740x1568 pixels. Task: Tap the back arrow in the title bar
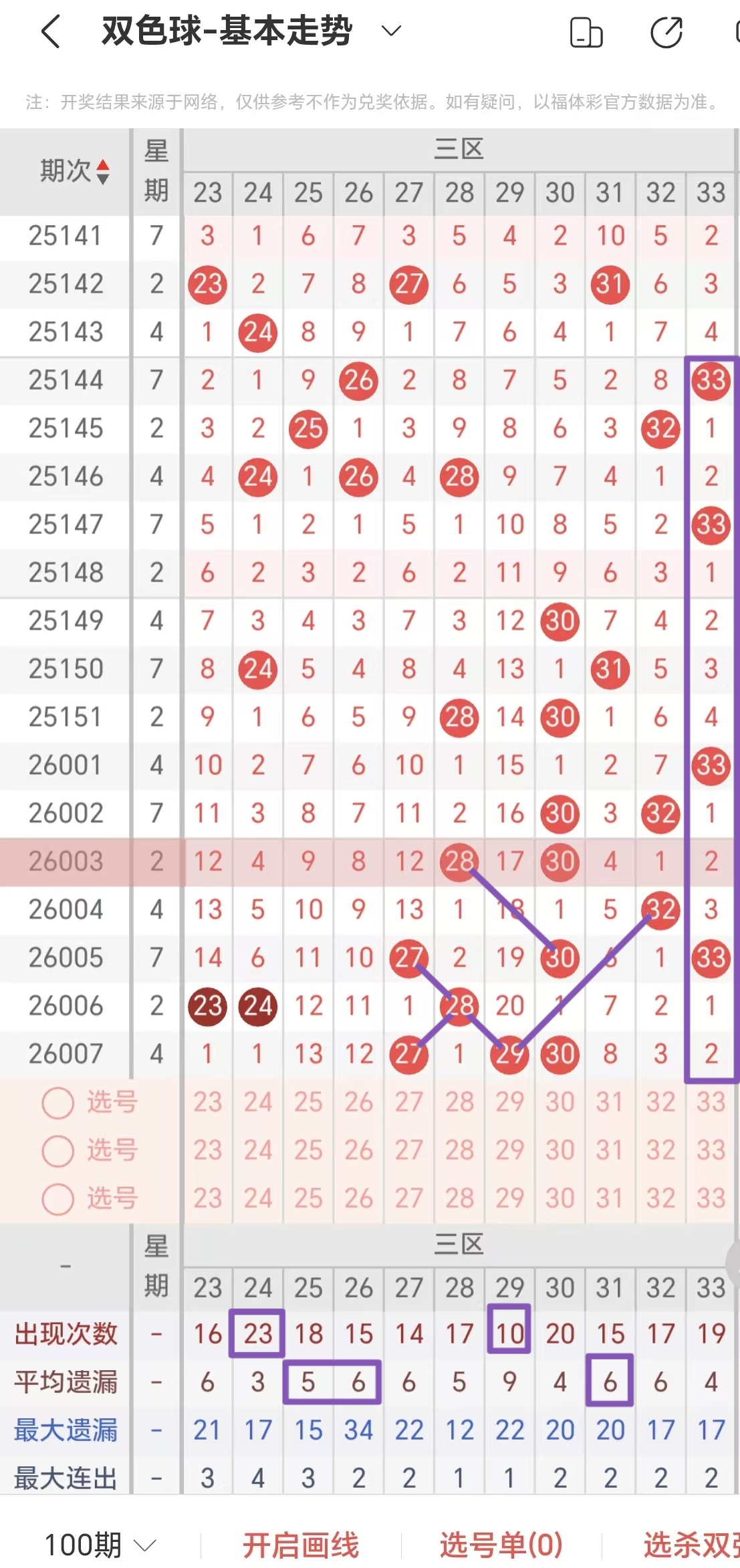49,30
